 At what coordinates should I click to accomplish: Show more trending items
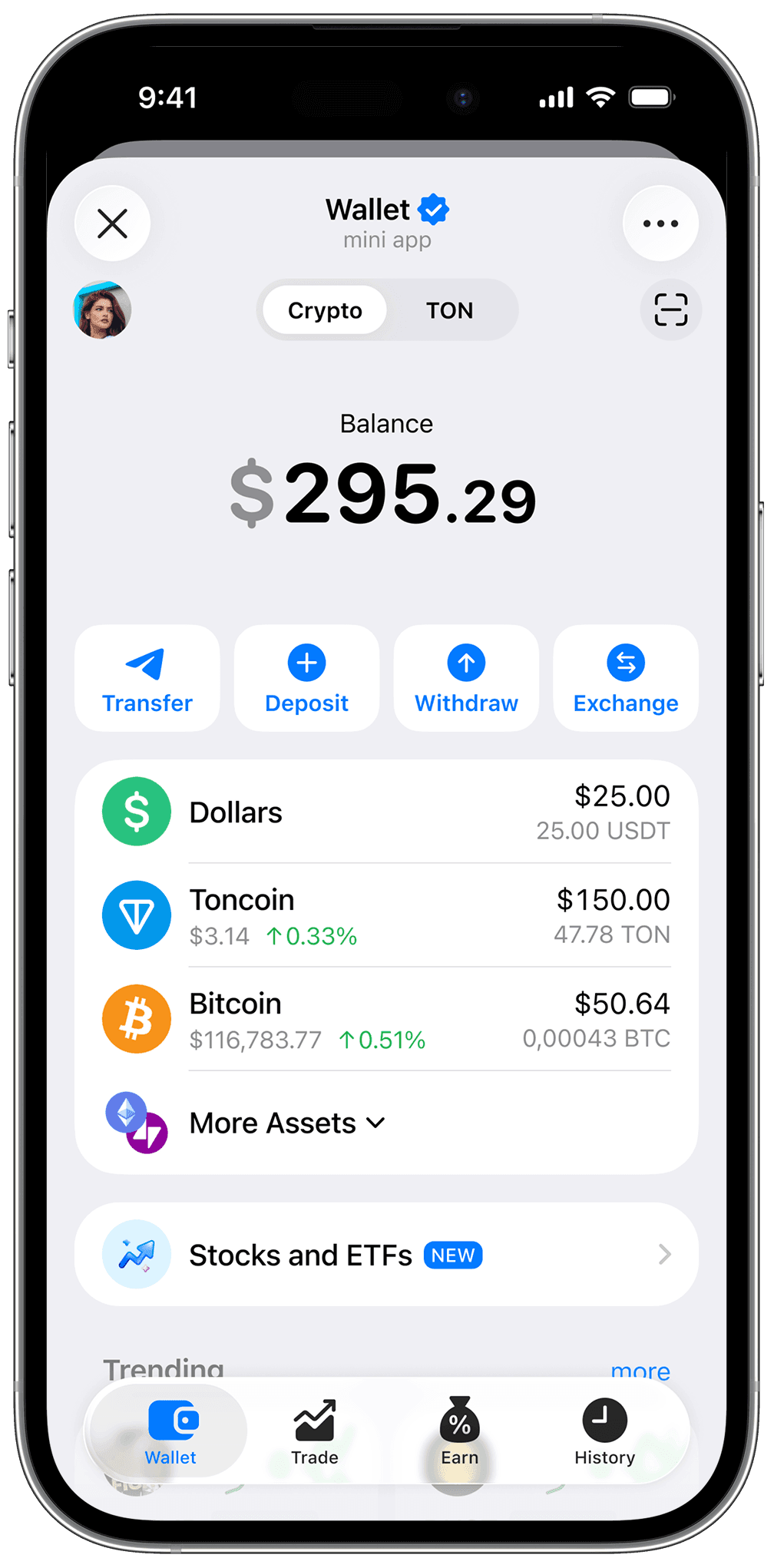(640, 1370)
